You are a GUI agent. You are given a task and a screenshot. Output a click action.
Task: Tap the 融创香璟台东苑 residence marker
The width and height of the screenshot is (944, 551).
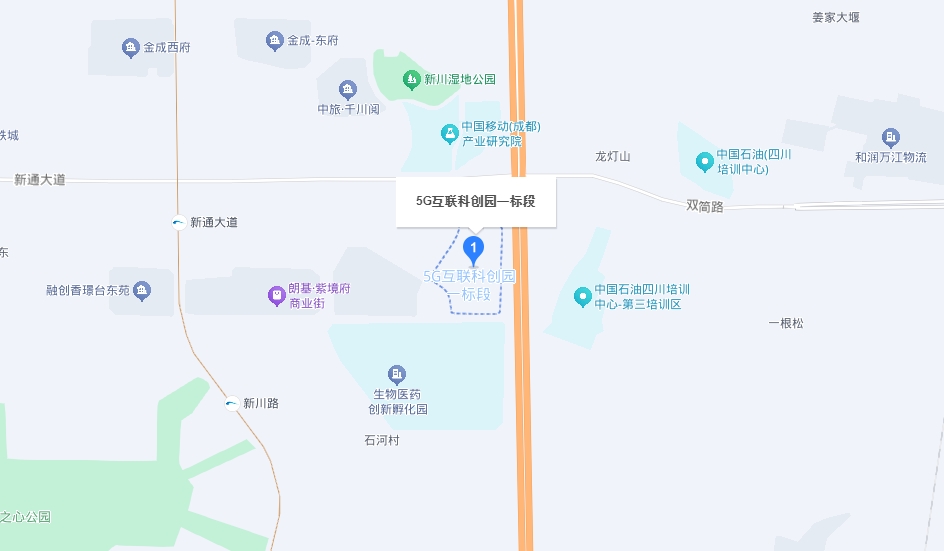142,291
